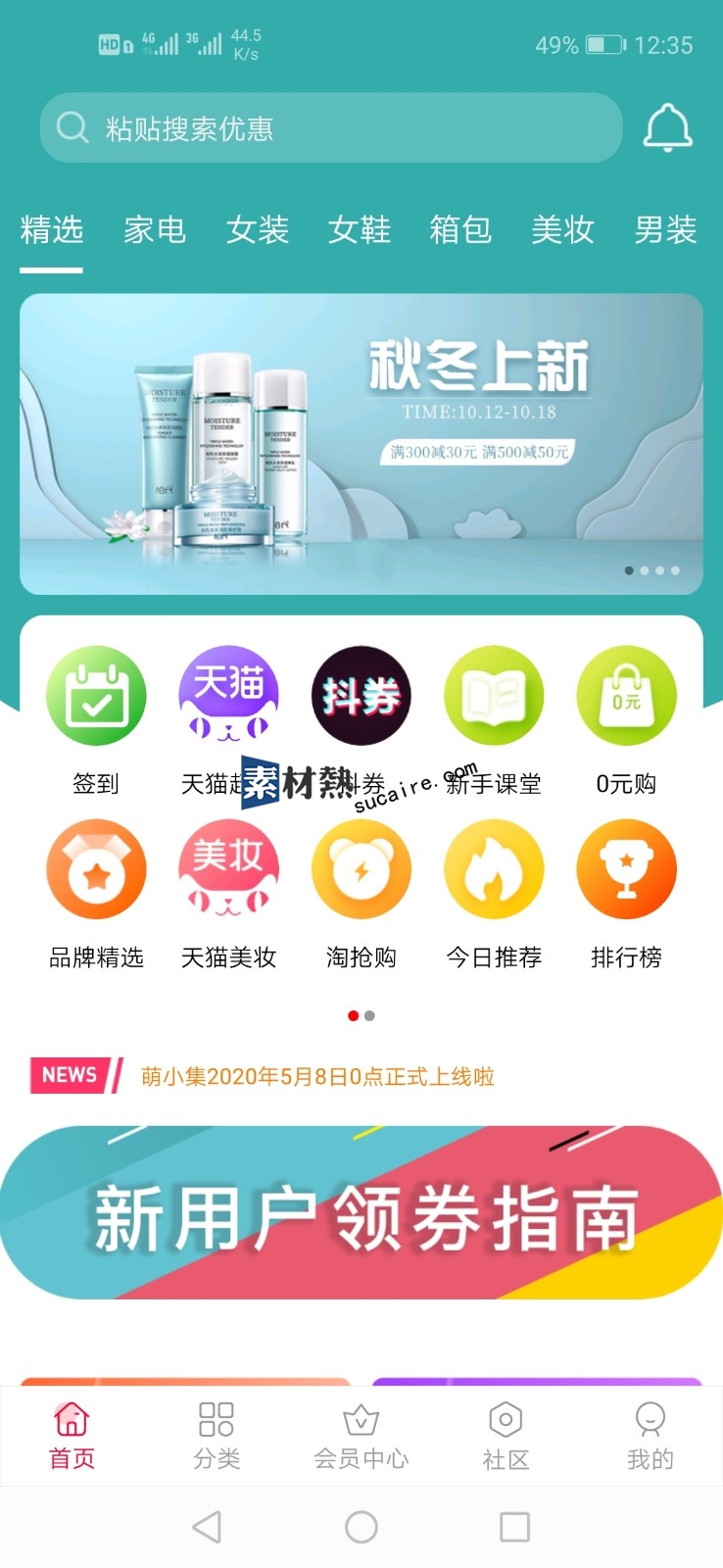Switch to the 分类 bottom tab
The width and height of the screenshot is (723, 1568).
click(217, 1436)
